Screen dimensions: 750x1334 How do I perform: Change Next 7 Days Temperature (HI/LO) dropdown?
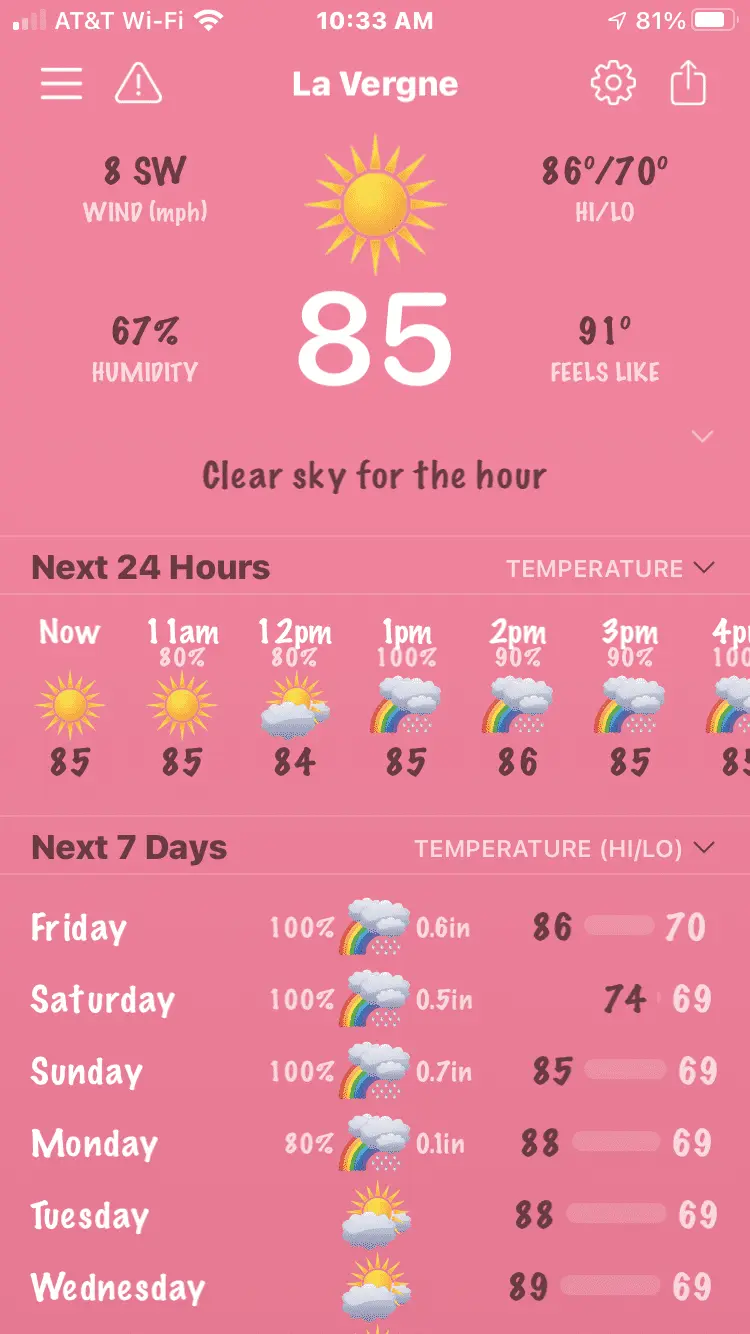(x=565, y=849)
